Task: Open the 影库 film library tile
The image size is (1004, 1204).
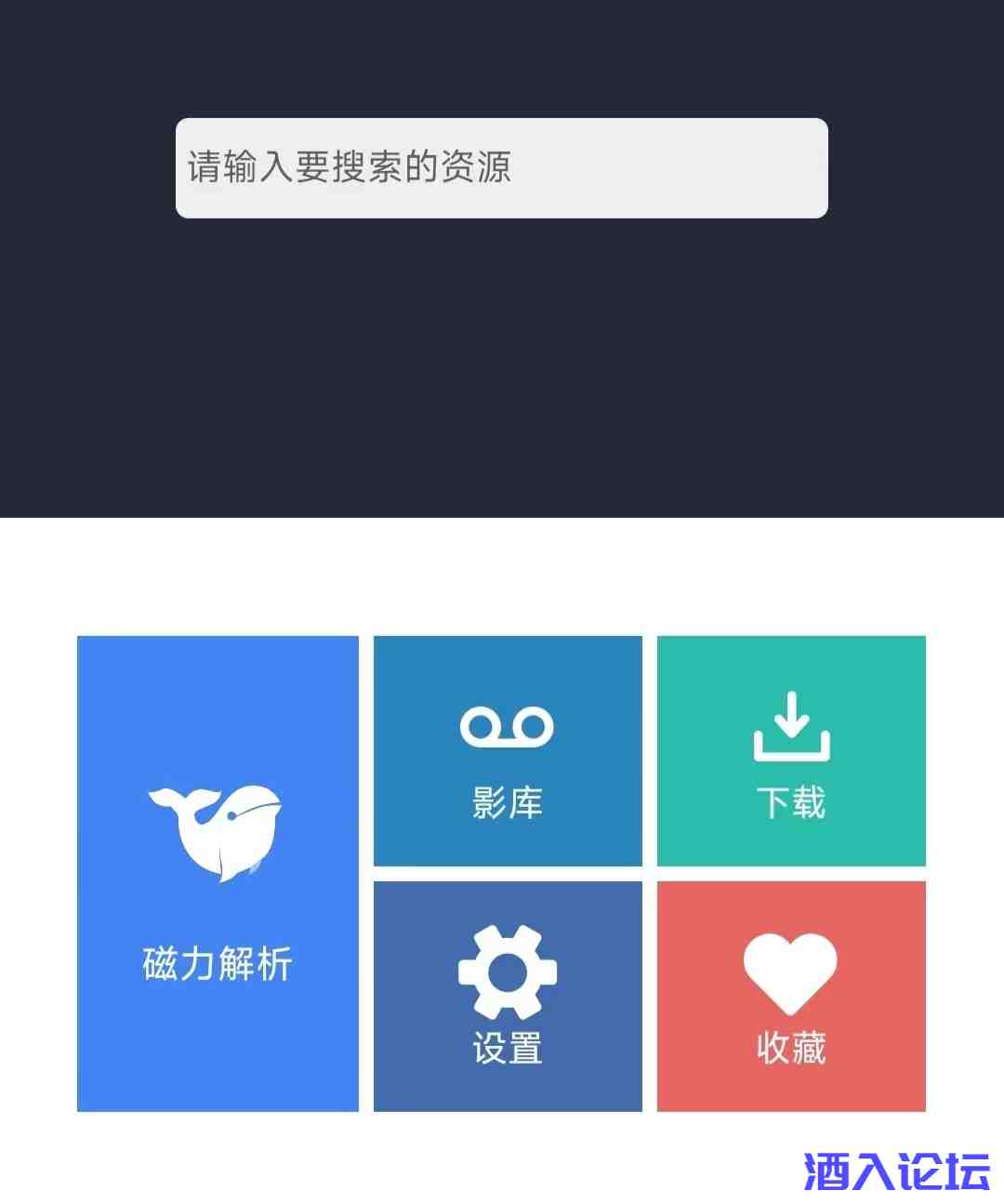Action: (x=508, y=750)
